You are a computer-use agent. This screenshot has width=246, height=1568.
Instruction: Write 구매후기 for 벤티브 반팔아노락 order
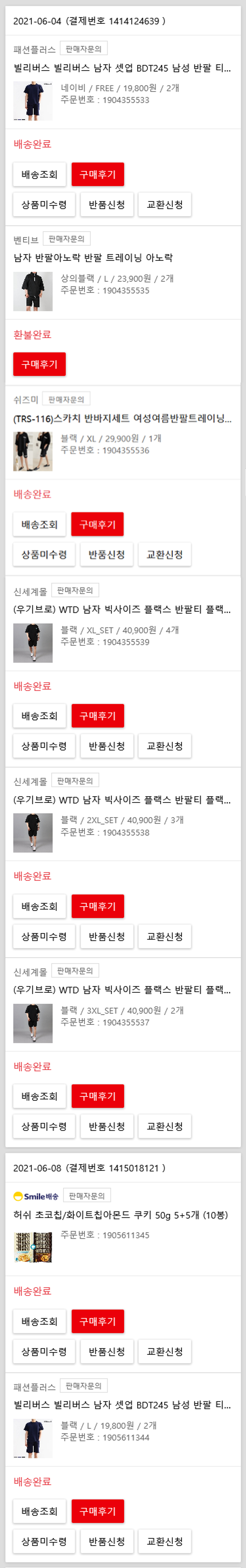click(x=39, y=364)
